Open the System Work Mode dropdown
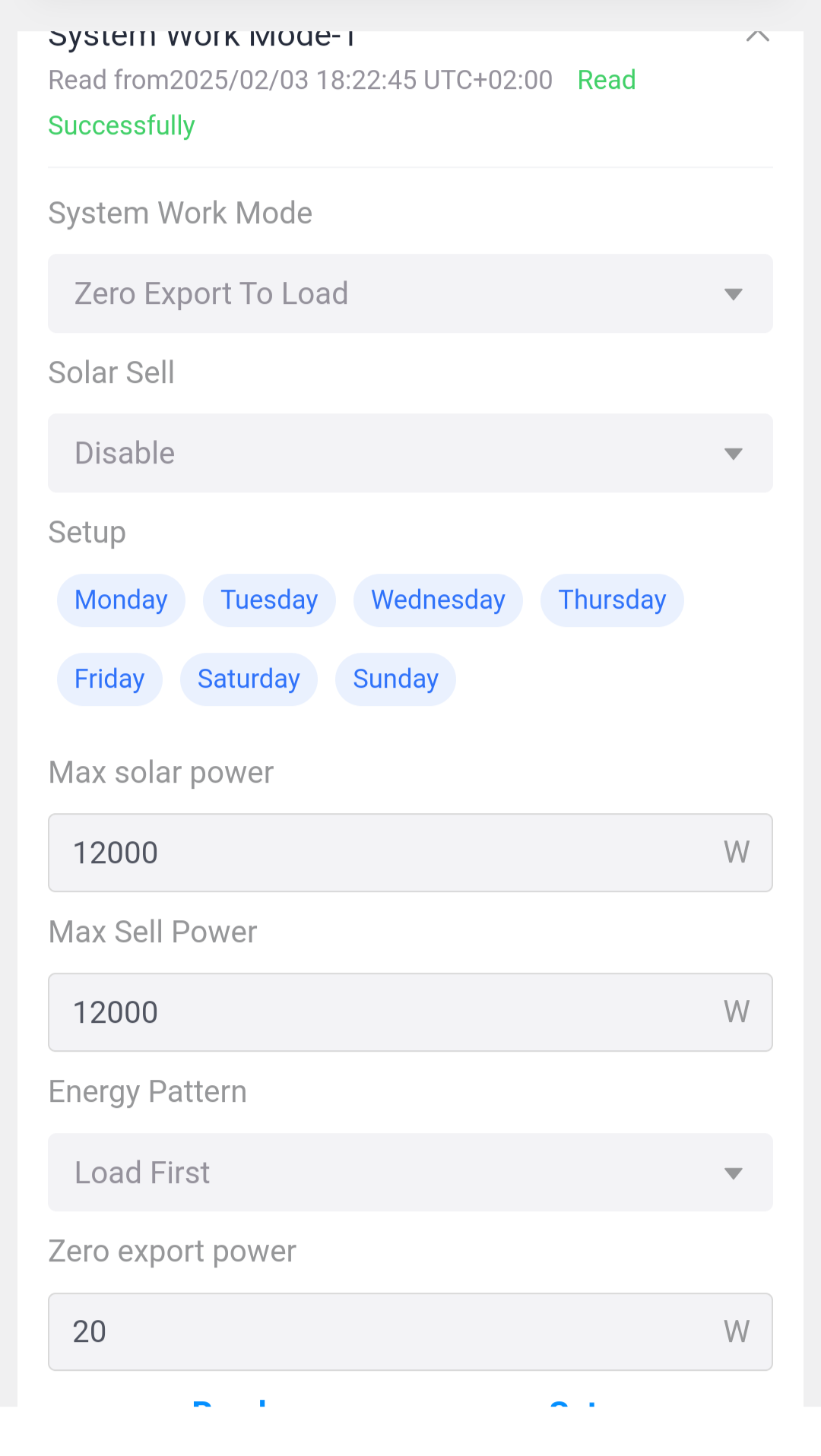The height and width of the screenshot is (1456, 821). pos(410,293)
